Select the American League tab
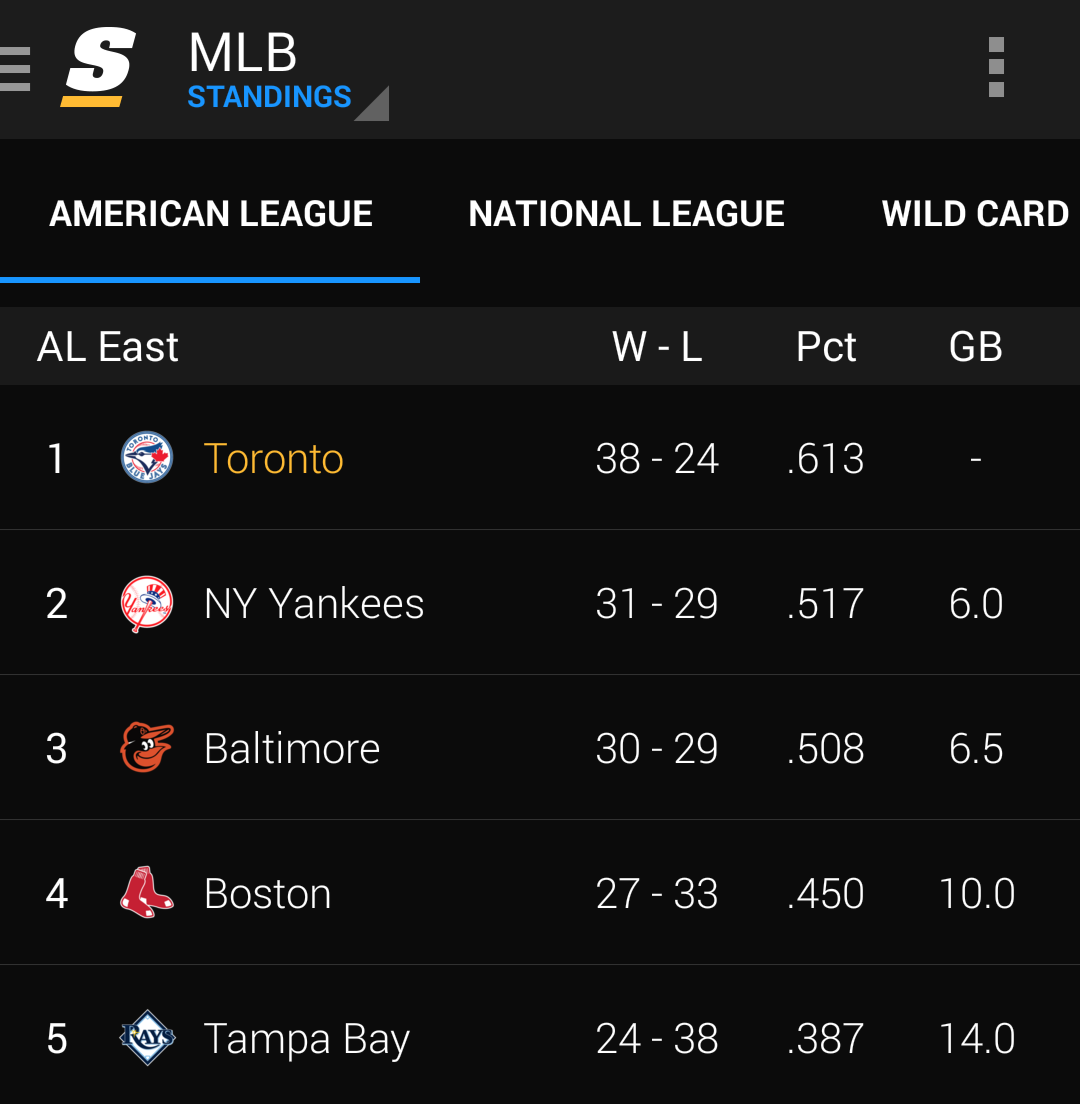 click(x=211, y=214)
